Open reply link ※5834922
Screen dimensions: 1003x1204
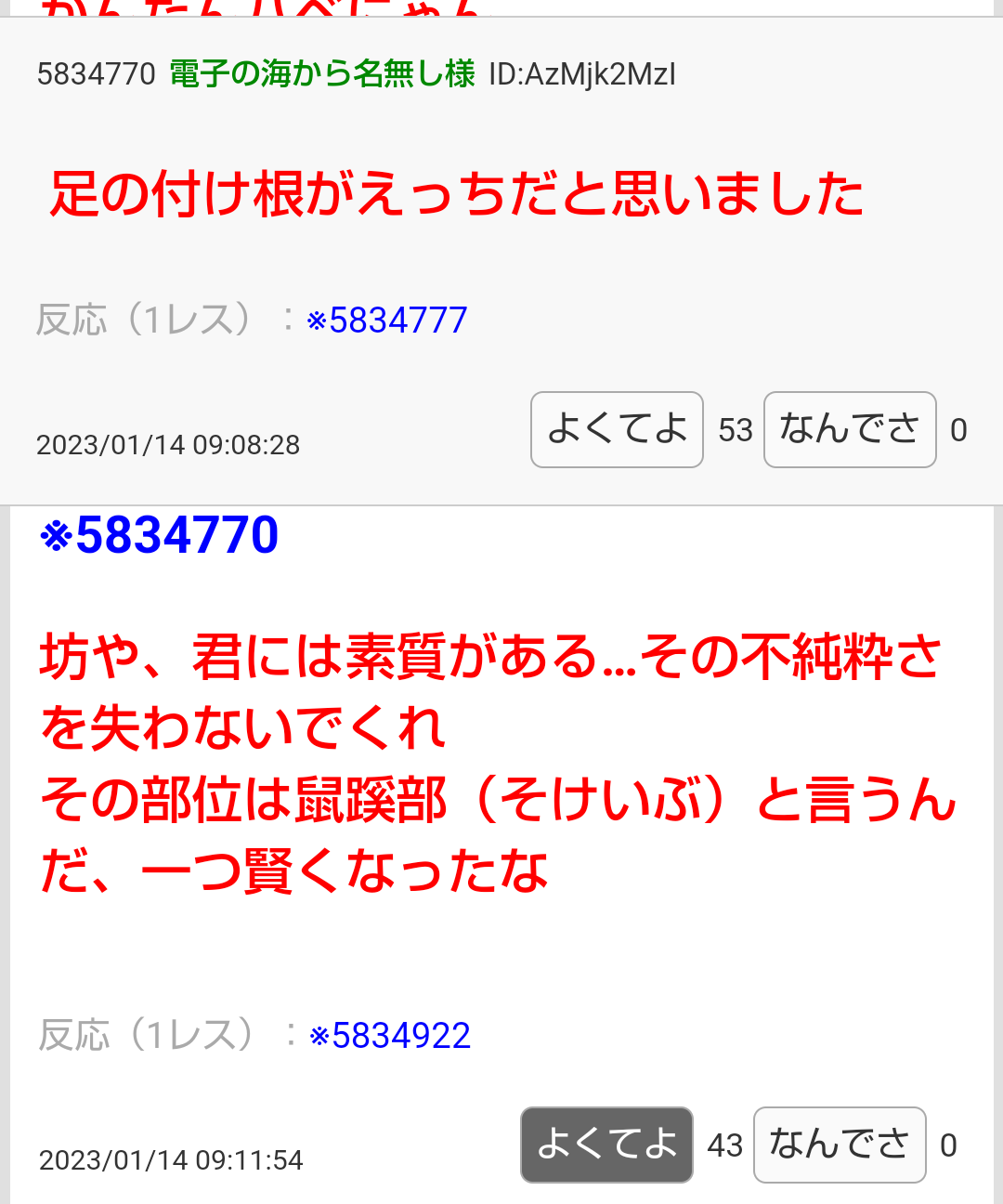(x=390, y=1036)
